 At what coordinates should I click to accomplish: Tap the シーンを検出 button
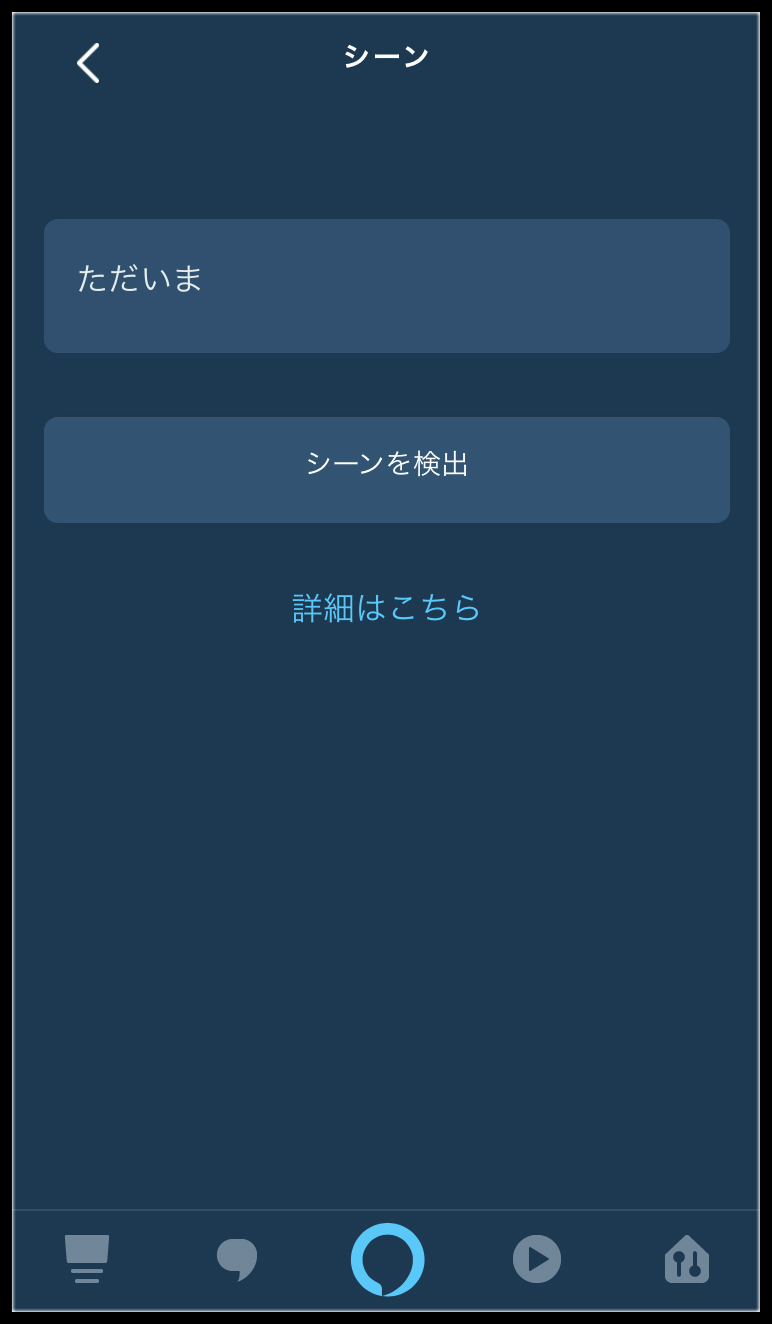(x=387, y=470)
